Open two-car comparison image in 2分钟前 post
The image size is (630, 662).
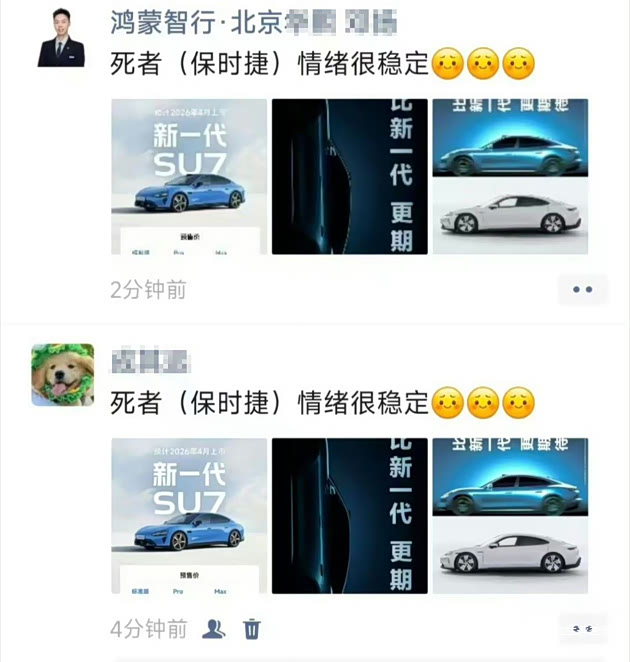[x=509, y=176]
